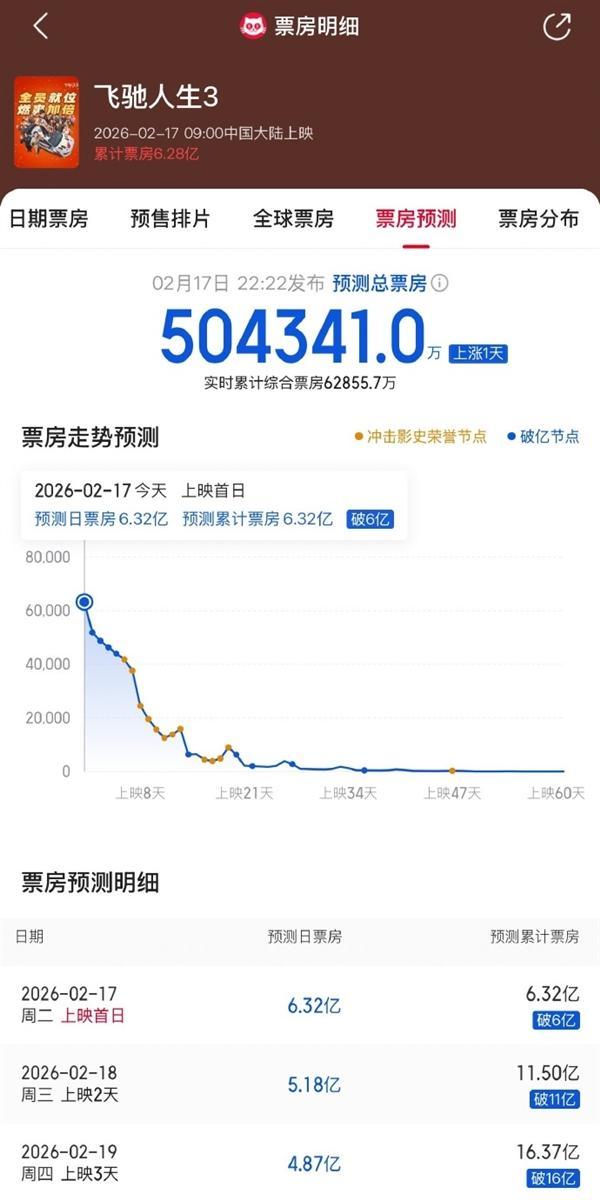Tap the info icon beside 预测总票房

point(439,284)
